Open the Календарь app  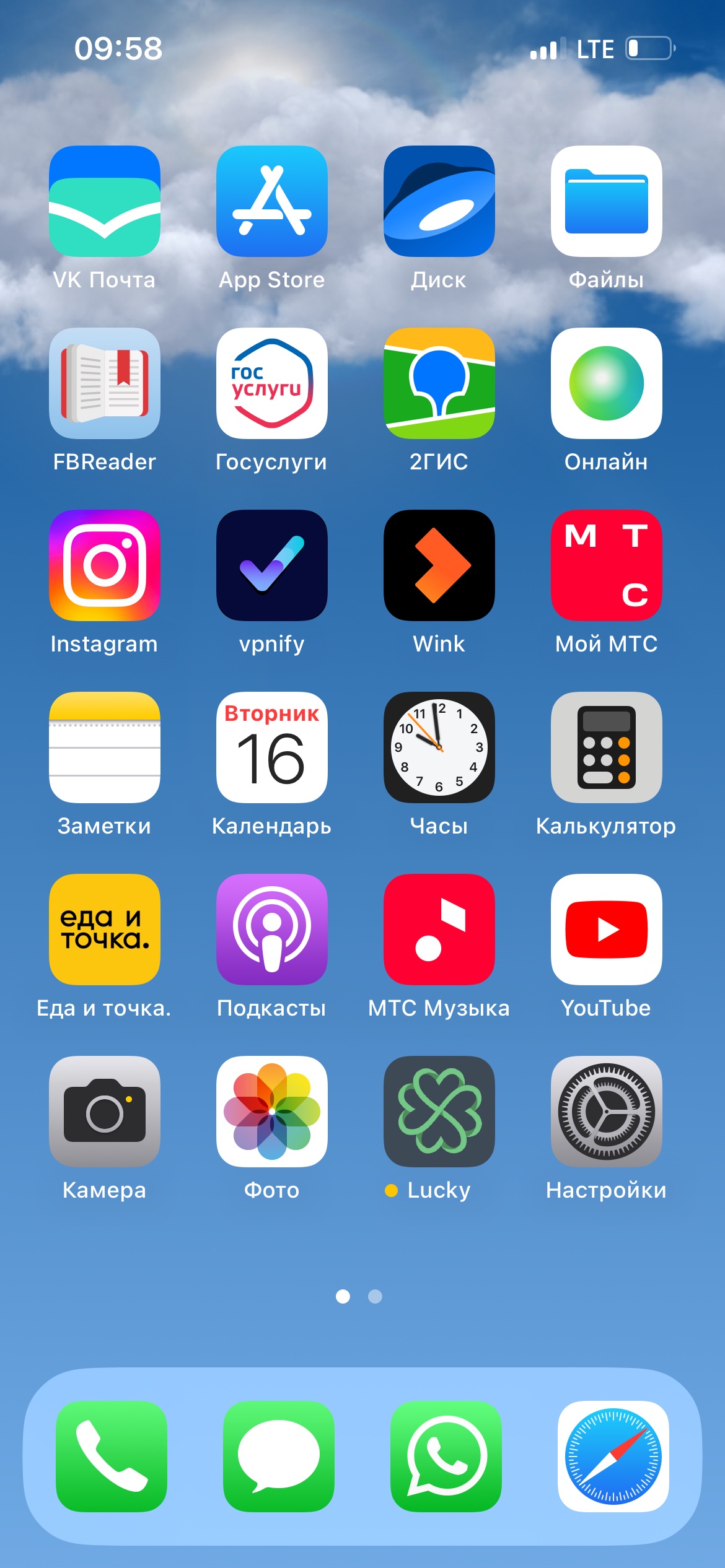click(x=272, y=747)
